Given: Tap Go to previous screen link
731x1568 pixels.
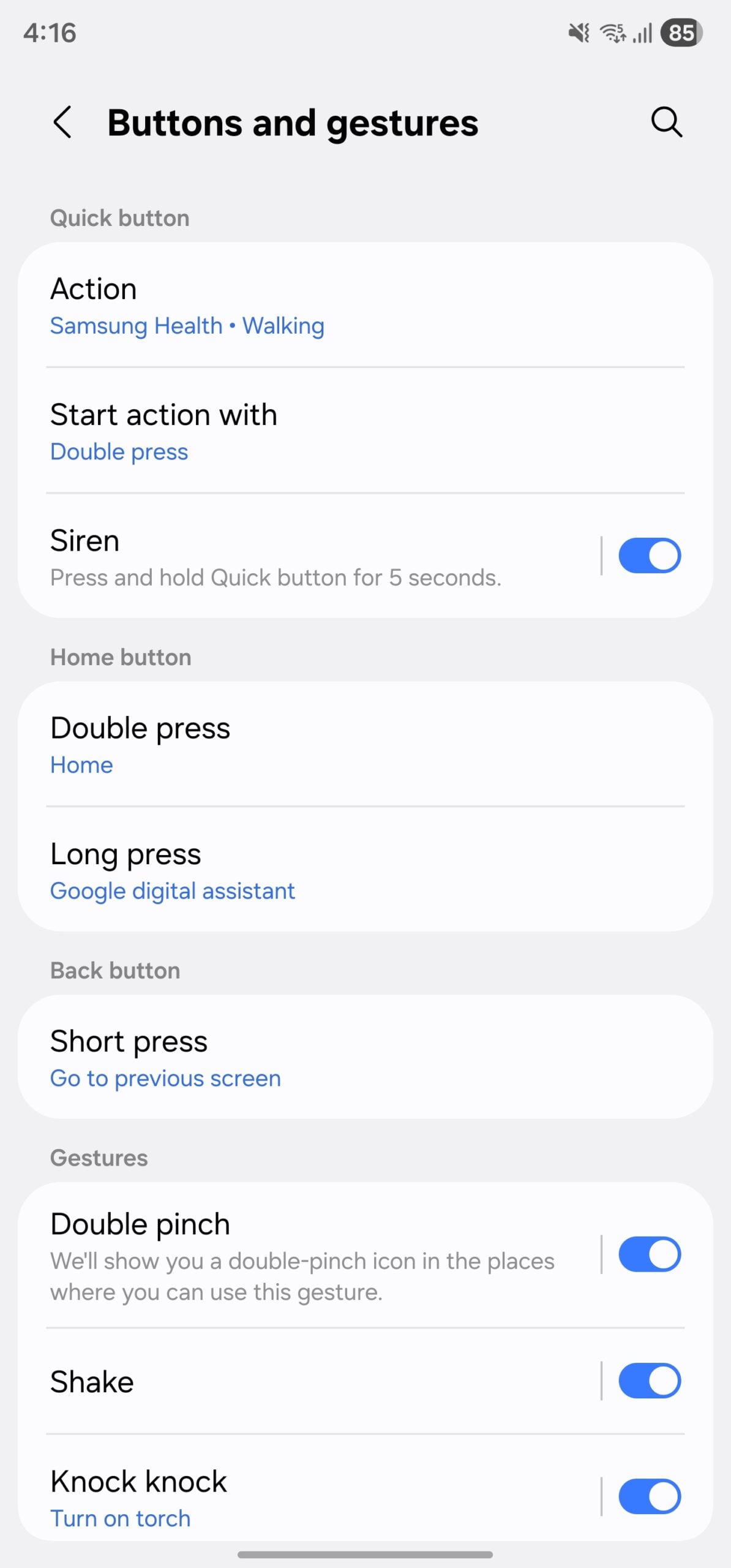Looking at the screenshot, I should pyautogui.click(x=165, y=1078).
